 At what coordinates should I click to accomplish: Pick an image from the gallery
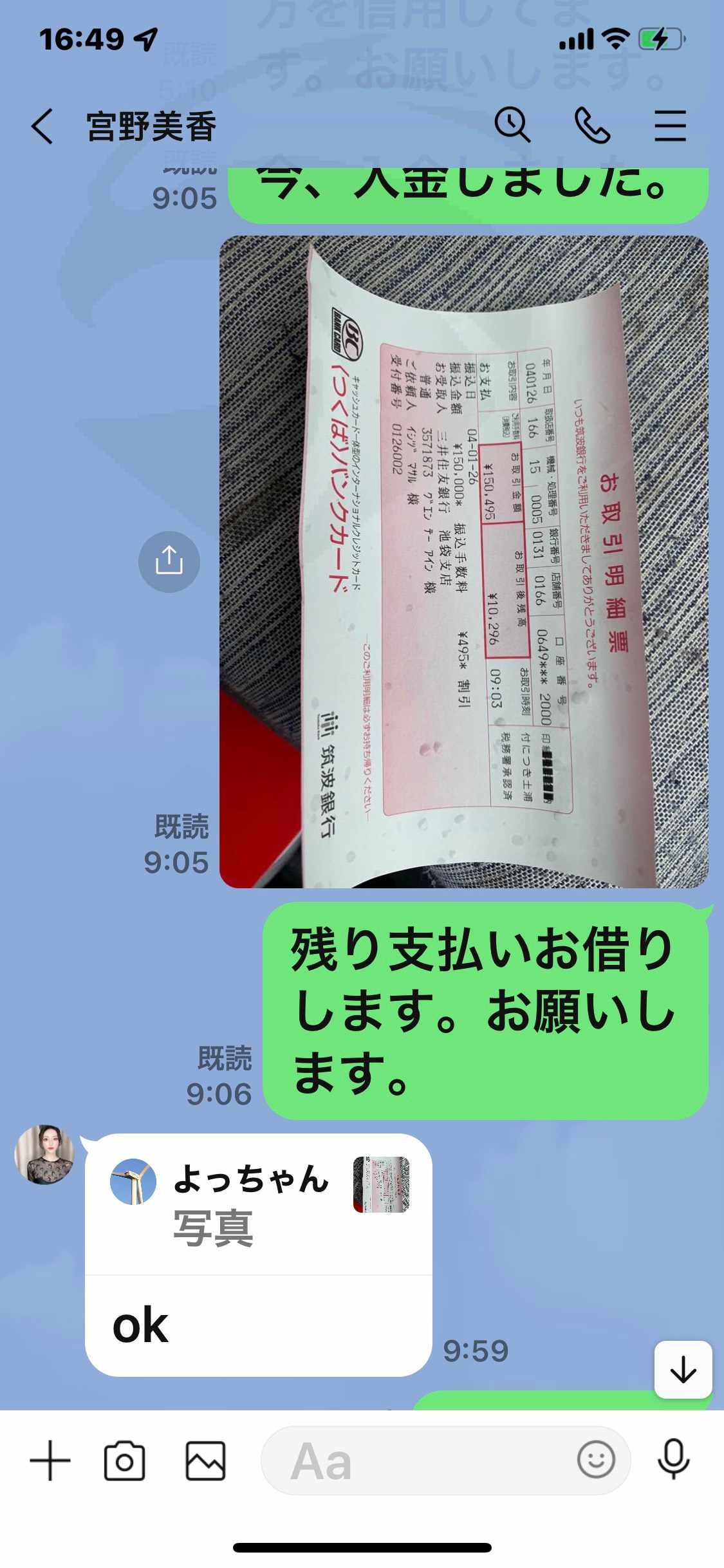[x=206, y=1461]
